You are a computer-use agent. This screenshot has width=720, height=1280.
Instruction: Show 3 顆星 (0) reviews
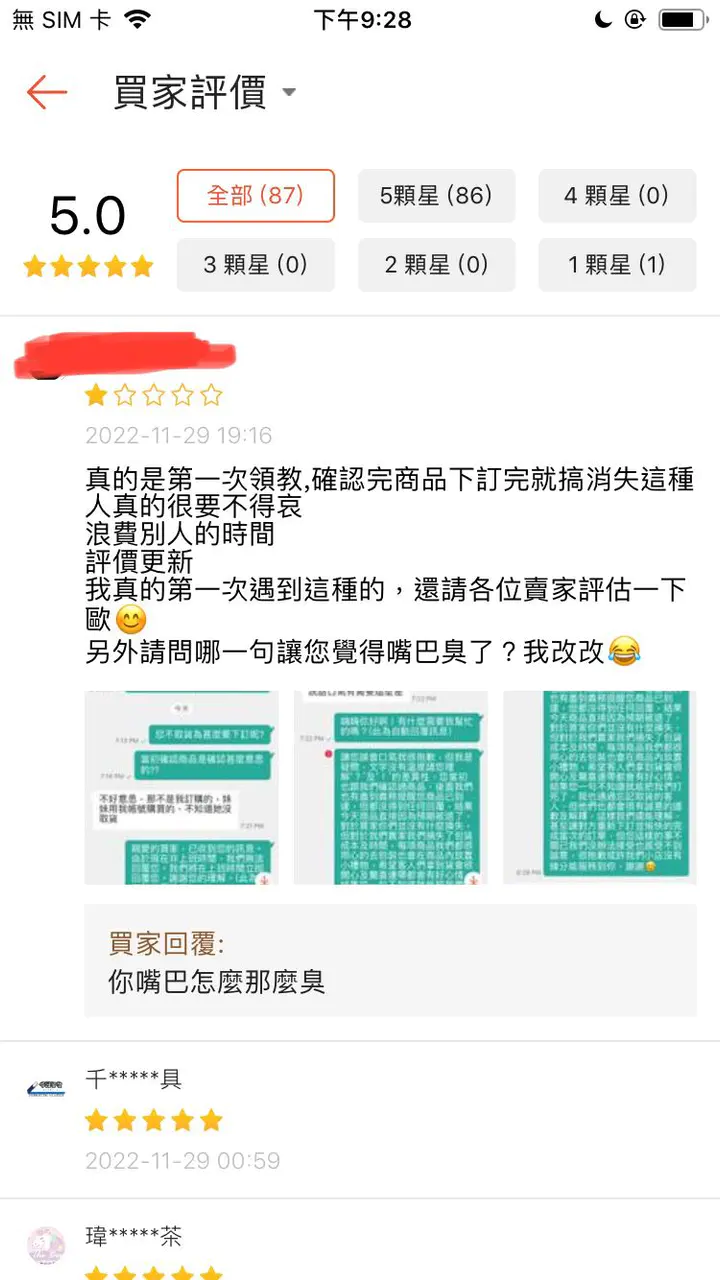point(255,265)
